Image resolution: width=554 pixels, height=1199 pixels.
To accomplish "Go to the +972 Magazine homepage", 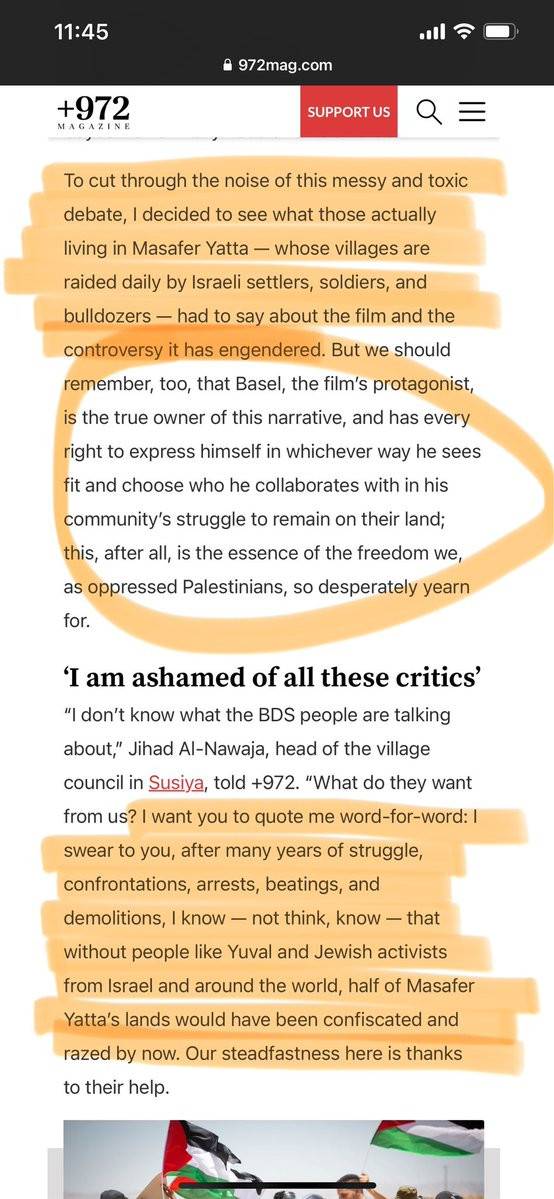I will point(93,112).
